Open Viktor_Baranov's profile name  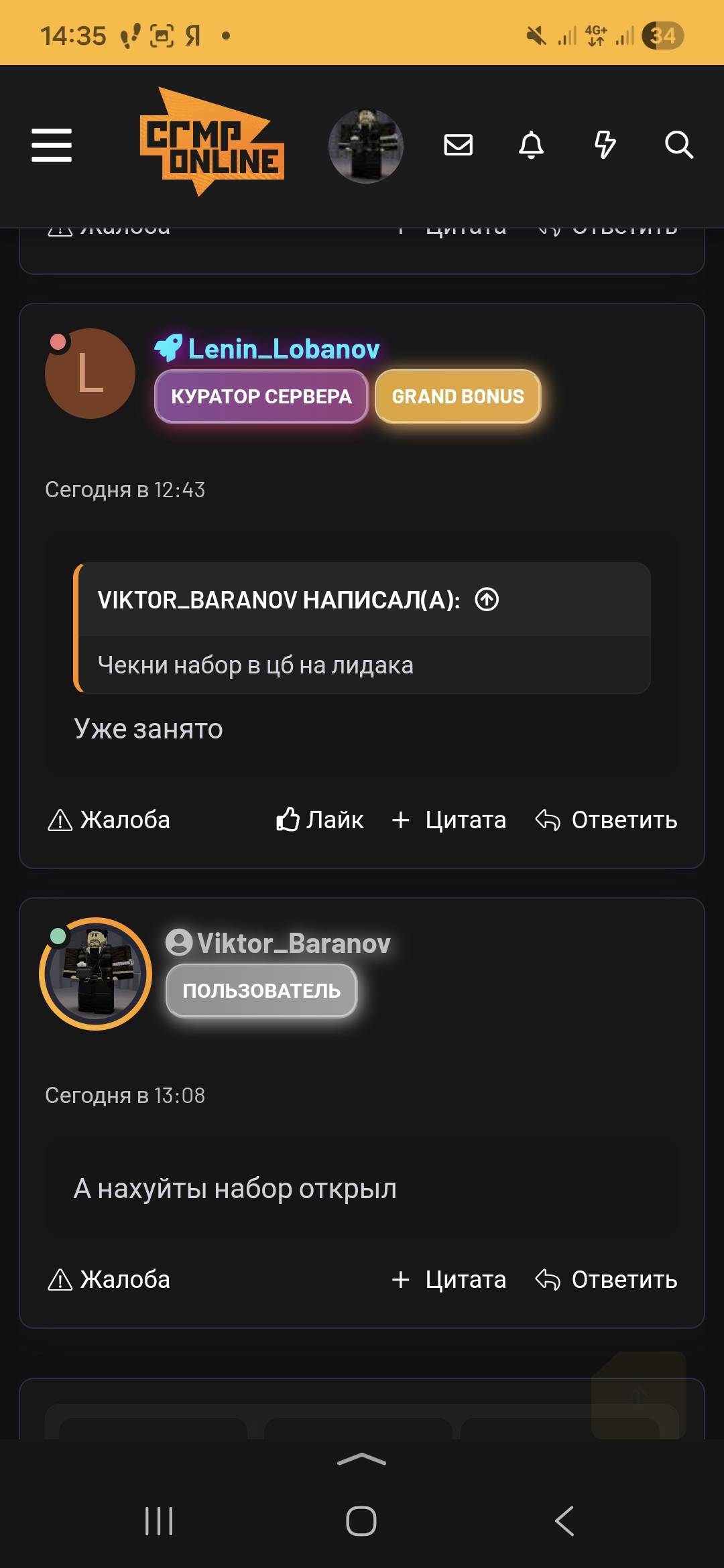[x=293, y=943]
